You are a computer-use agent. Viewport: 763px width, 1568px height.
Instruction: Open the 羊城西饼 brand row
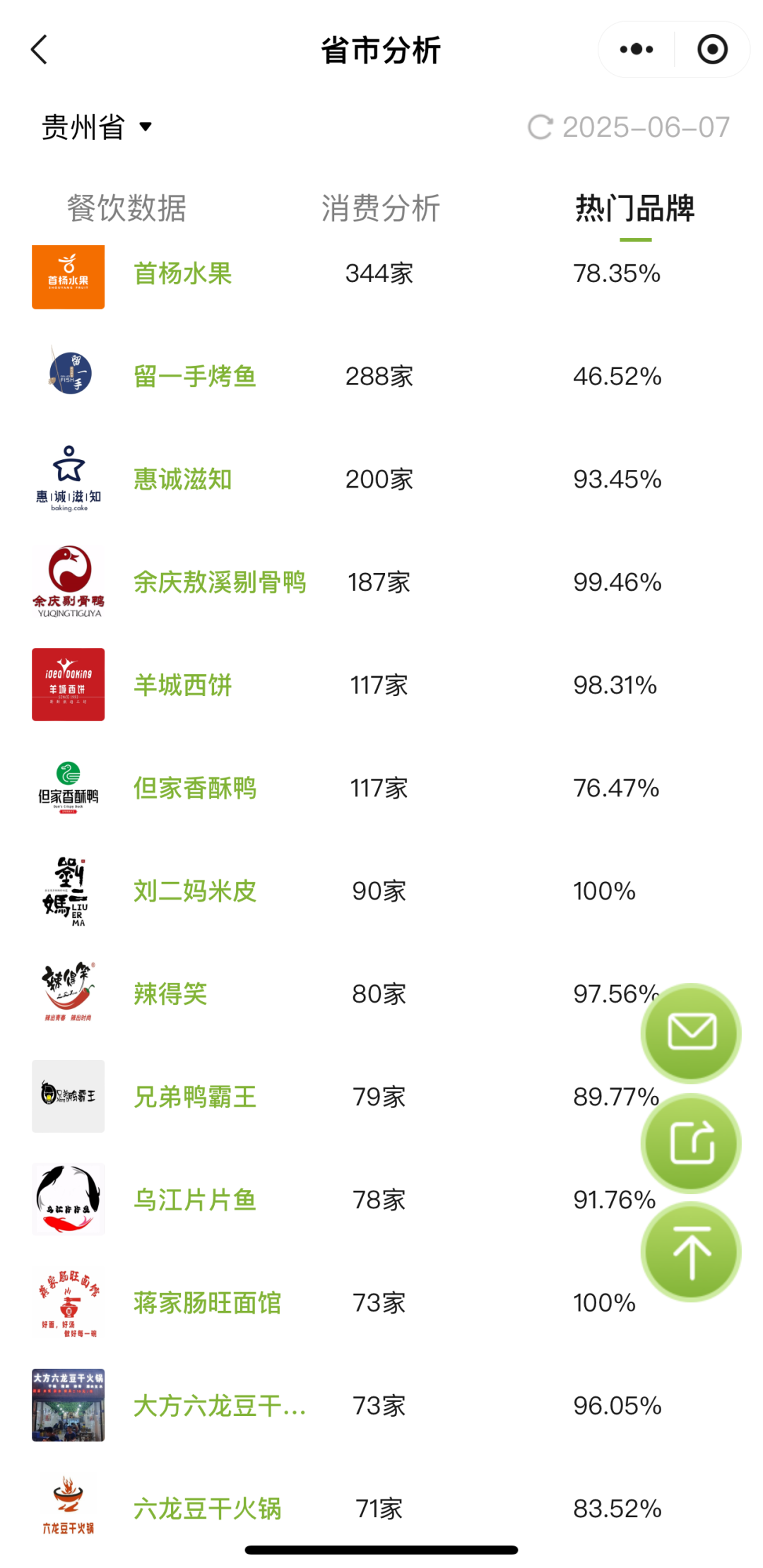(183, 685)
